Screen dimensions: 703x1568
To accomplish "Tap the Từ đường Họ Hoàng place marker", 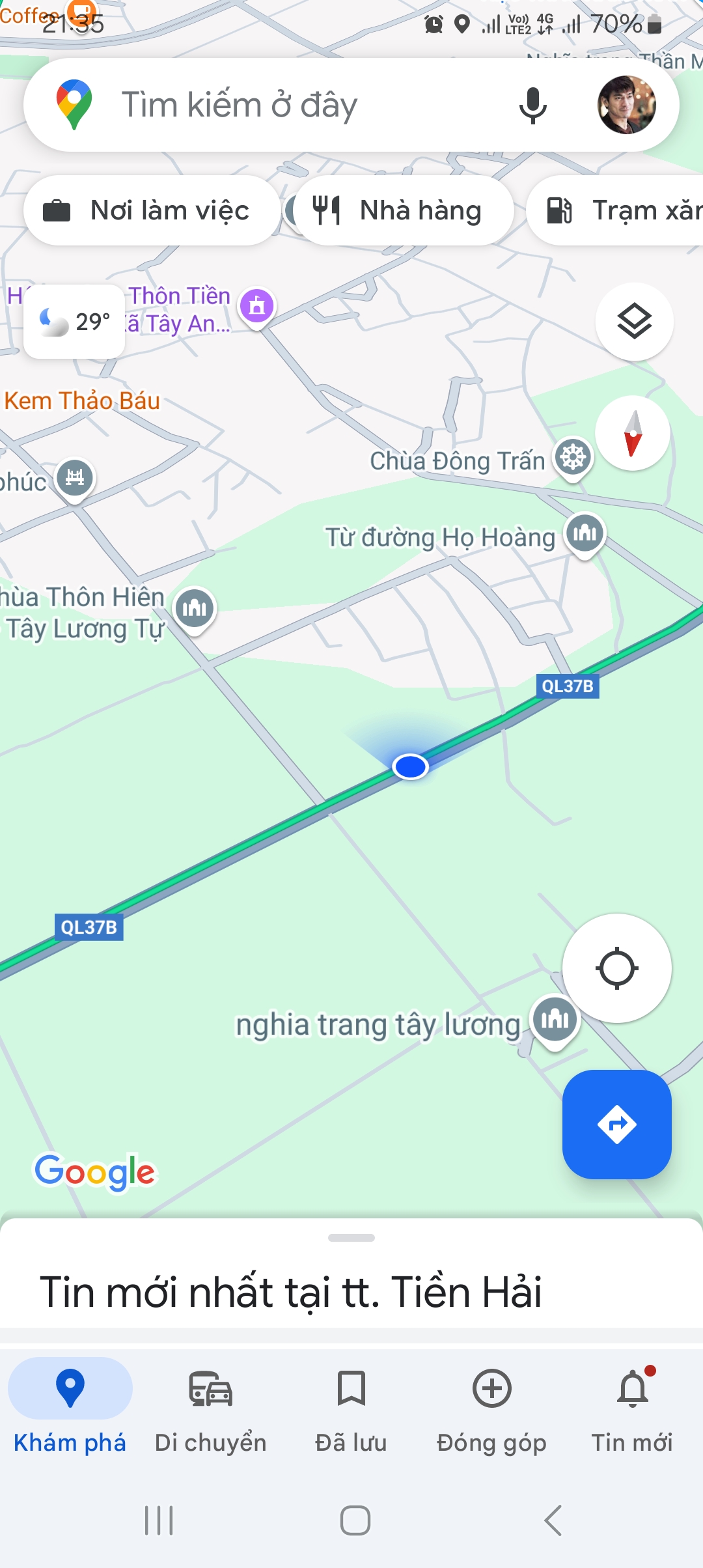I will 584,535.
